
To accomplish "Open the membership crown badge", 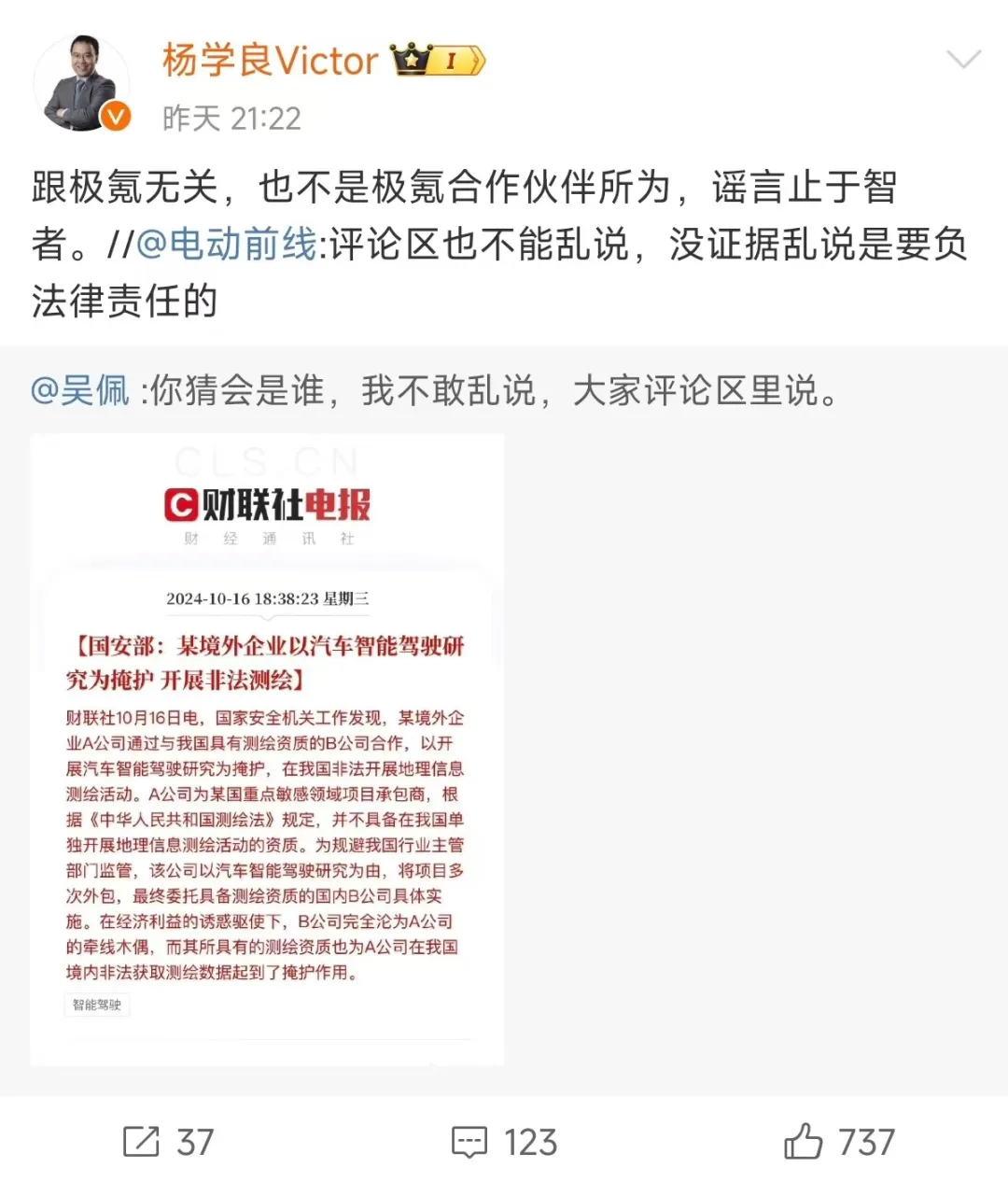I will tap(439, 61).
